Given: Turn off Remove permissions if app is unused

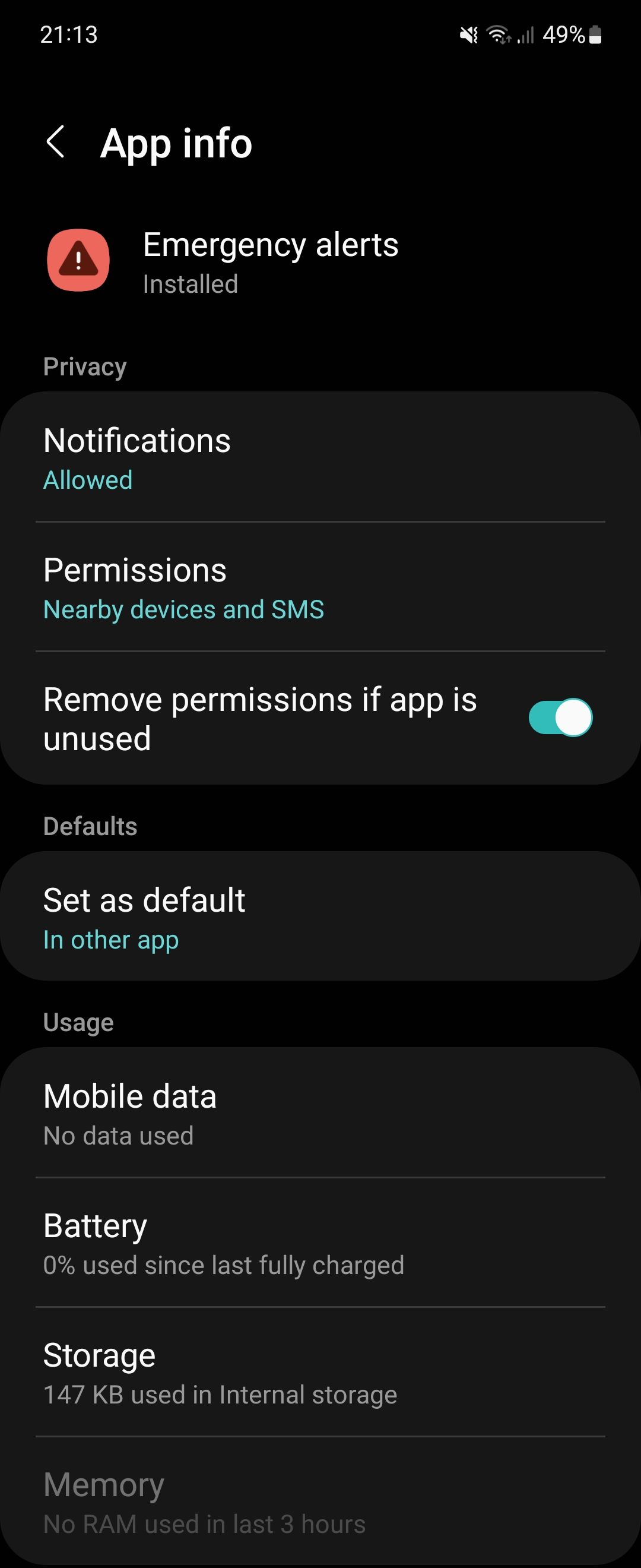Looking at the screenshot, I should pyautogui.click(x=560, y=717).
